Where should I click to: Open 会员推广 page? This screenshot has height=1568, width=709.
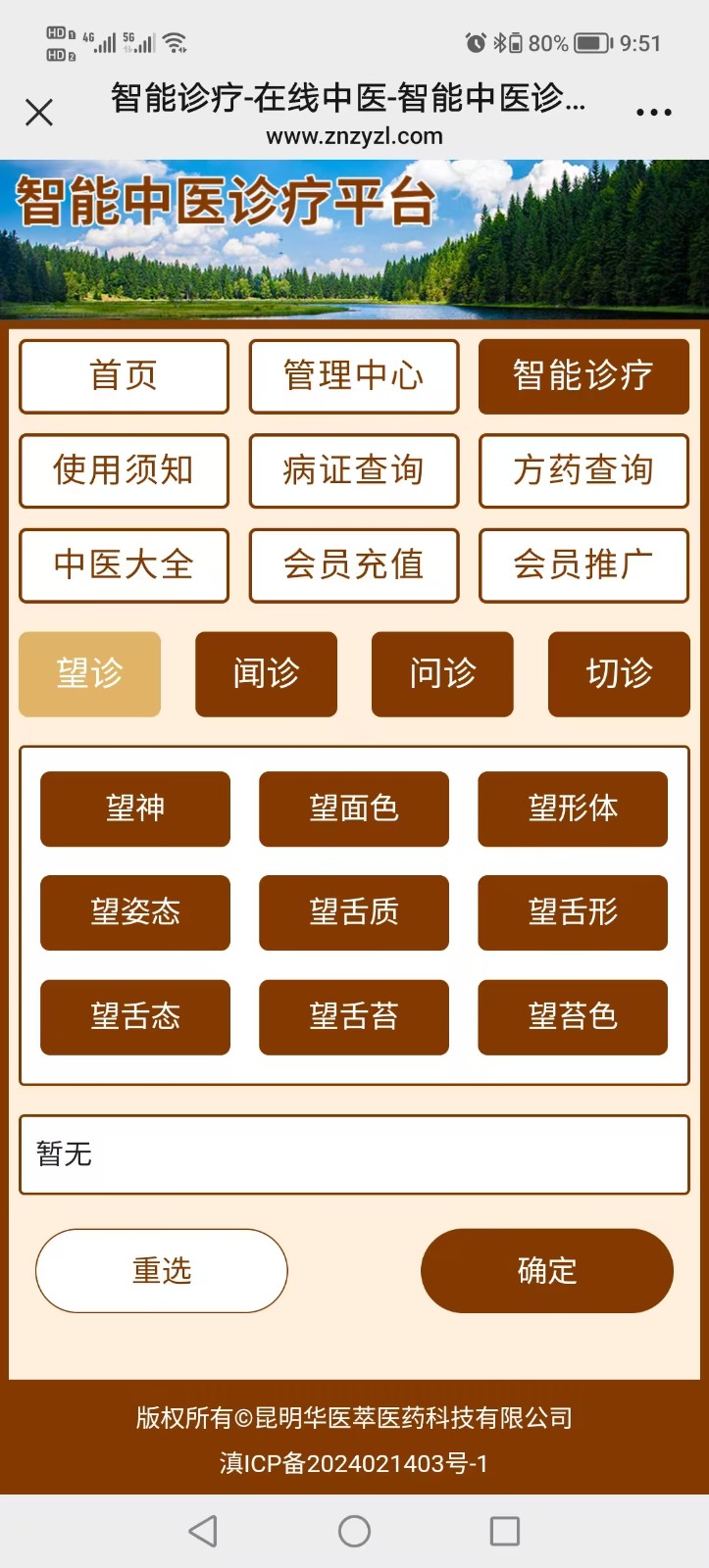583,565
